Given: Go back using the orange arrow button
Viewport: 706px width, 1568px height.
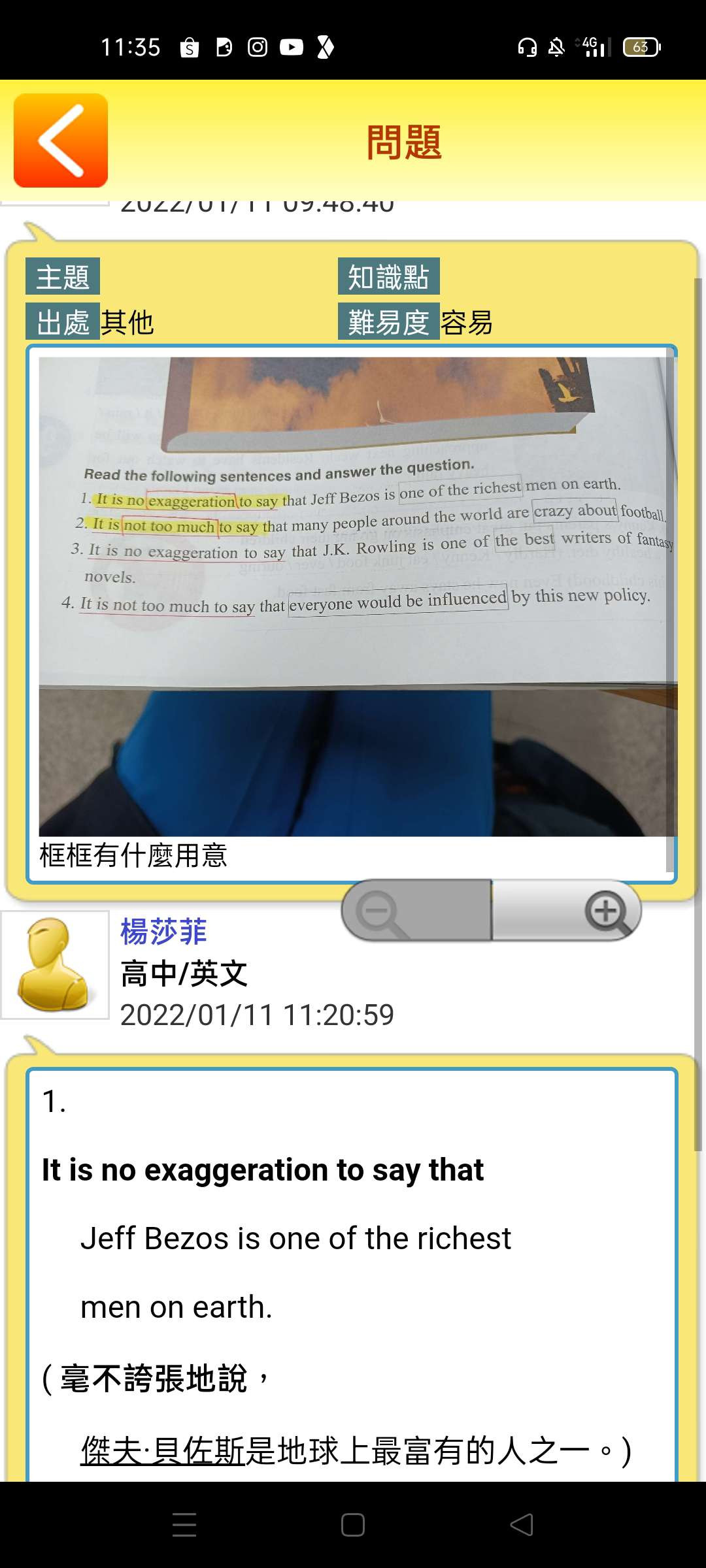Looking at the screenshot, I should (x=61, y=140).
